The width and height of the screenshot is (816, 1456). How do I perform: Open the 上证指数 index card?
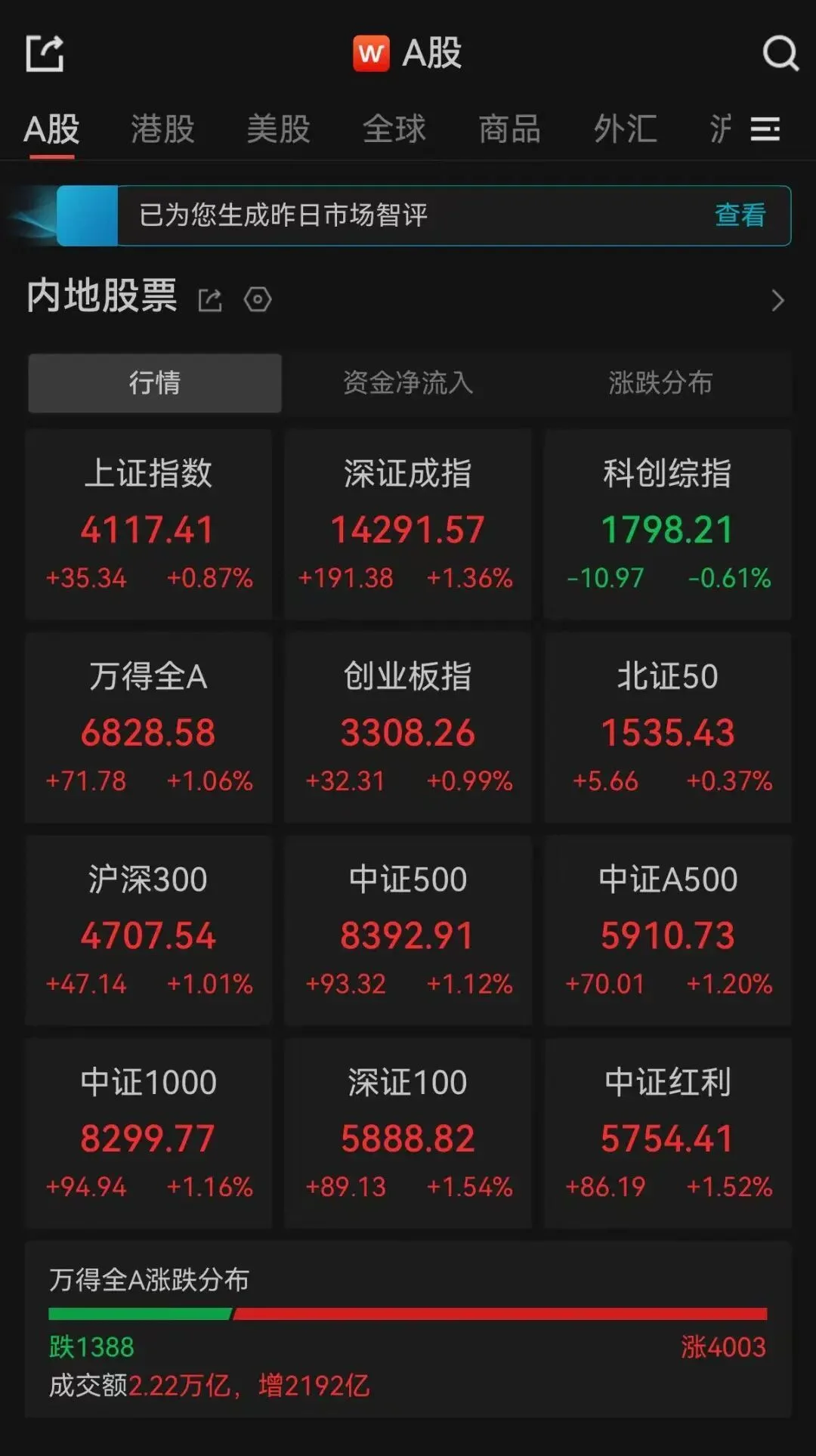tap(148, 524)
